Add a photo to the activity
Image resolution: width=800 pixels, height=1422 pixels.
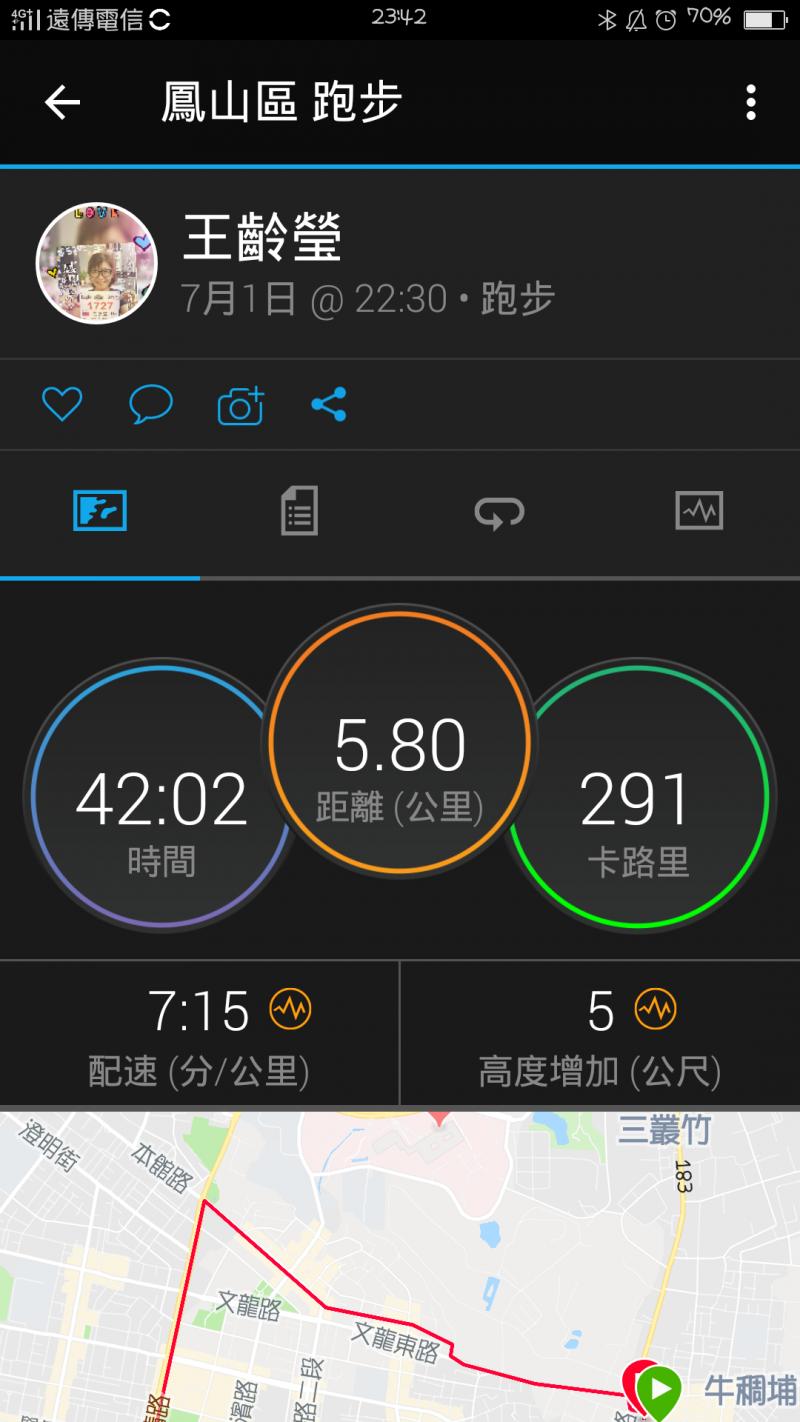(x=240, y=404)
